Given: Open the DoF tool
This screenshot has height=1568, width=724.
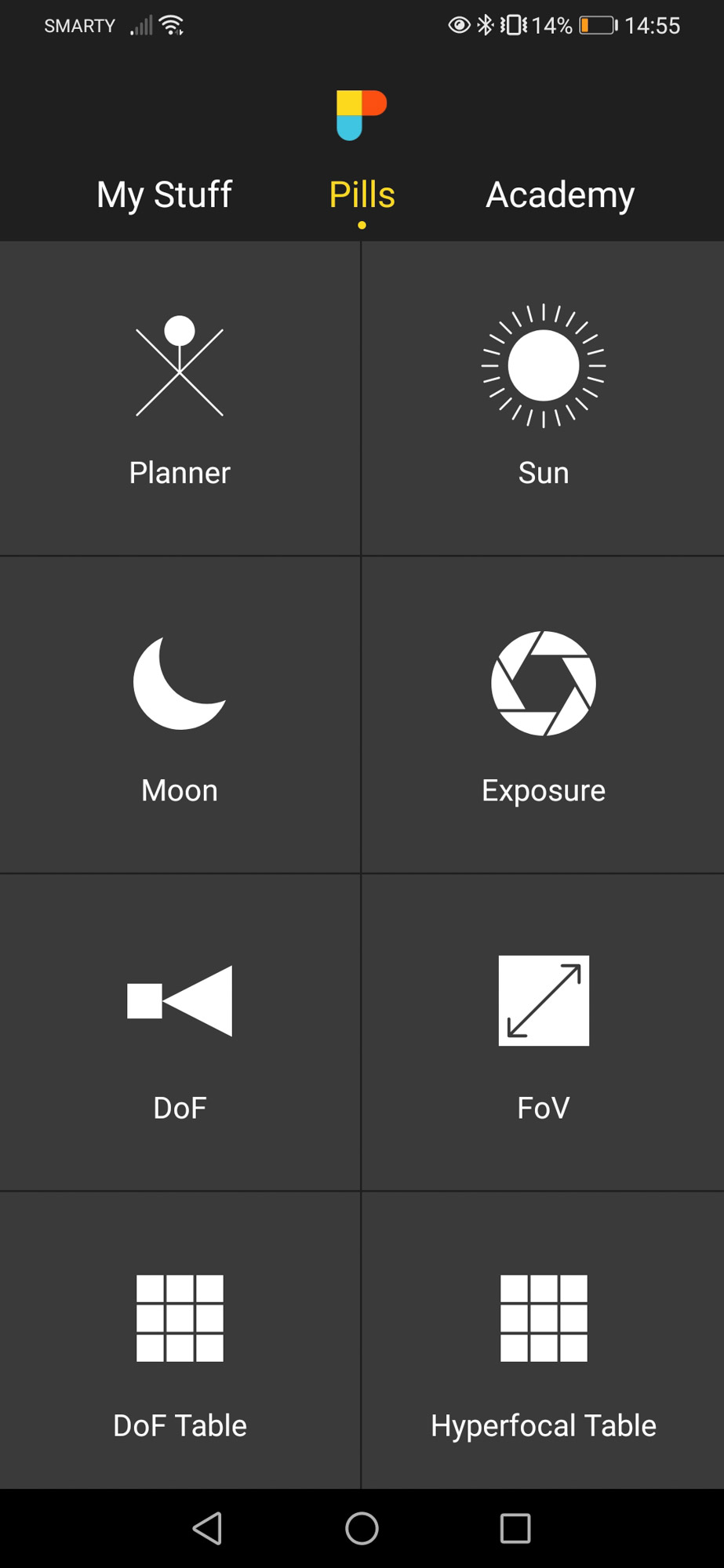Looking at the screenshot, I should 180,1033.
